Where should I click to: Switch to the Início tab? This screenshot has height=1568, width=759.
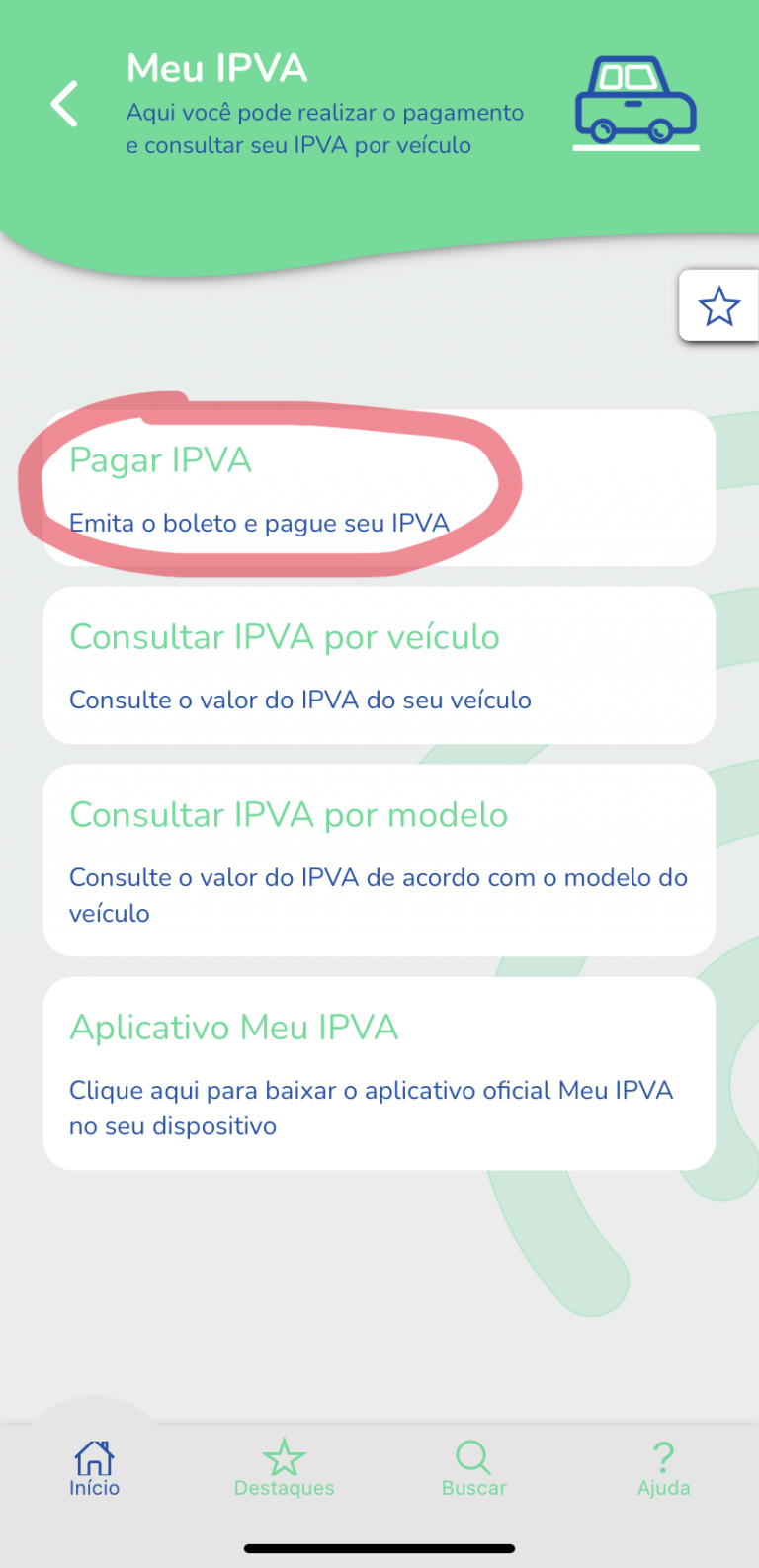[x=94, y=1468]
